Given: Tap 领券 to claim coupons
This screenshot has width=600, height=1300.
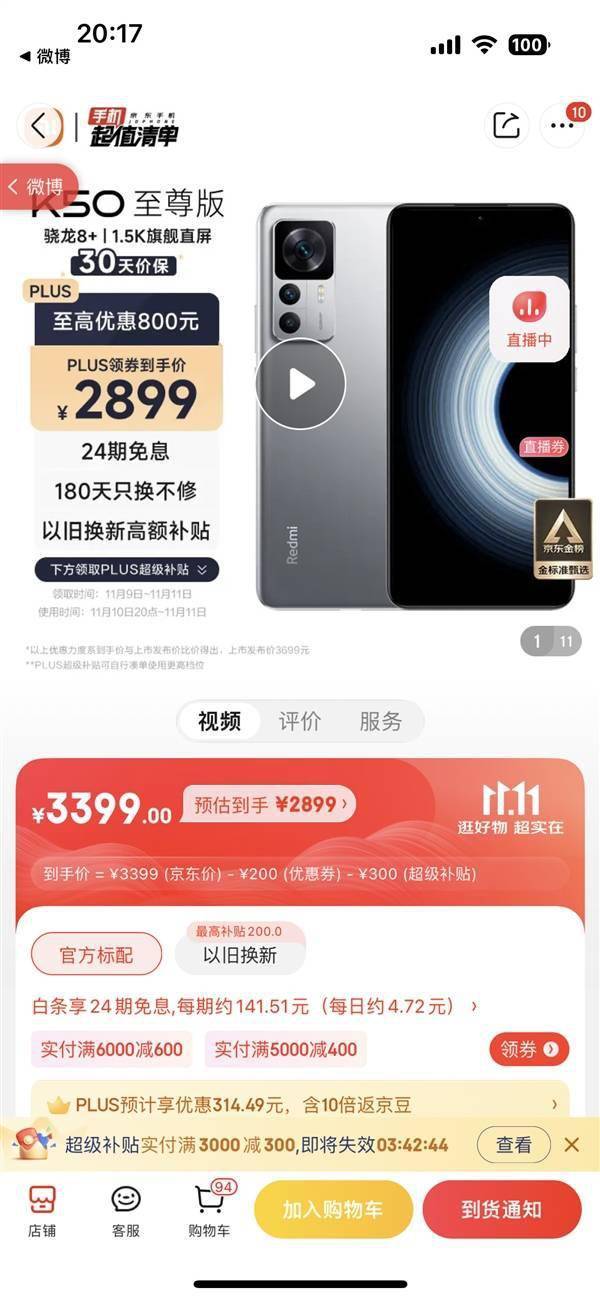Looking at the screenshot, I should (529, 1049).
